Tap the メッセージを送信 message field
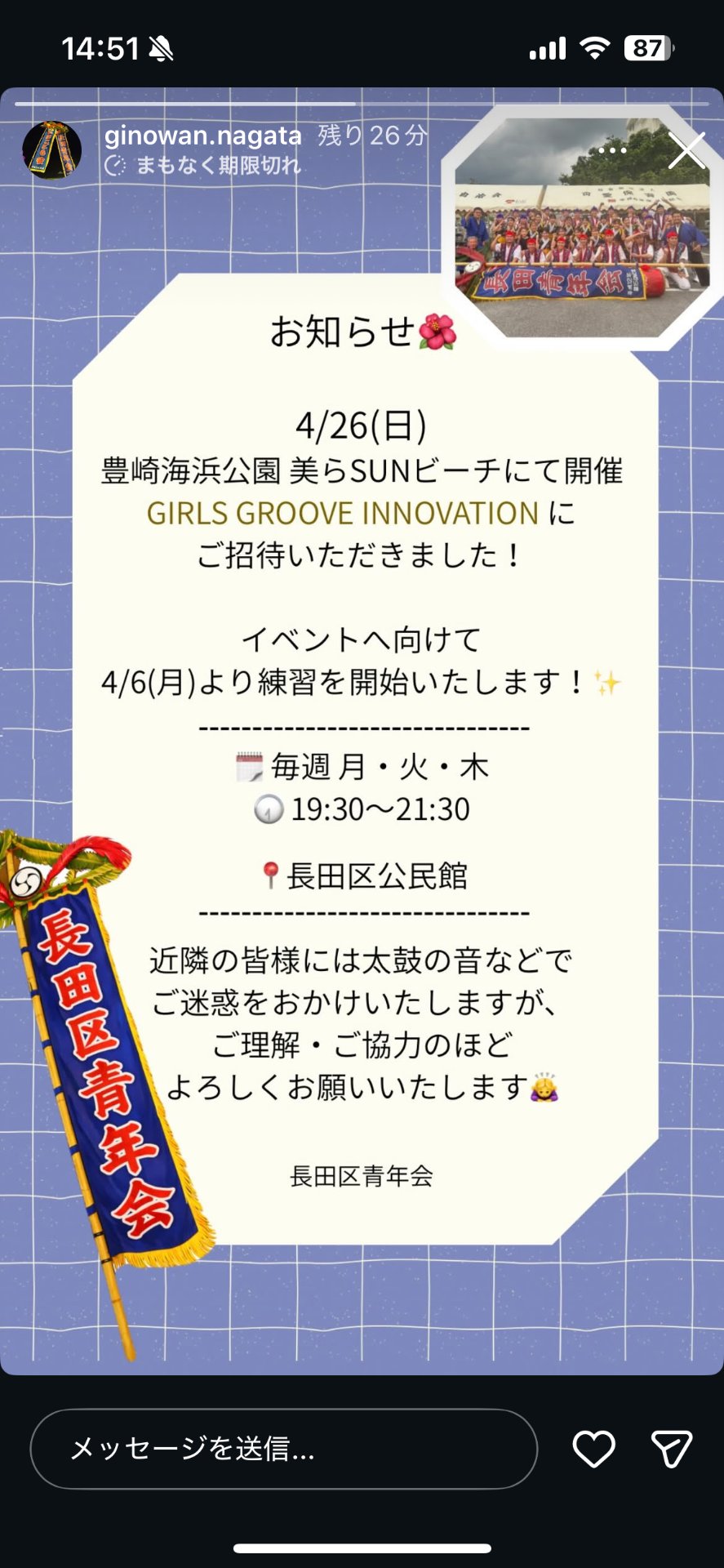This screenshot has height=1568, width=724. (x=283, y=1449)
